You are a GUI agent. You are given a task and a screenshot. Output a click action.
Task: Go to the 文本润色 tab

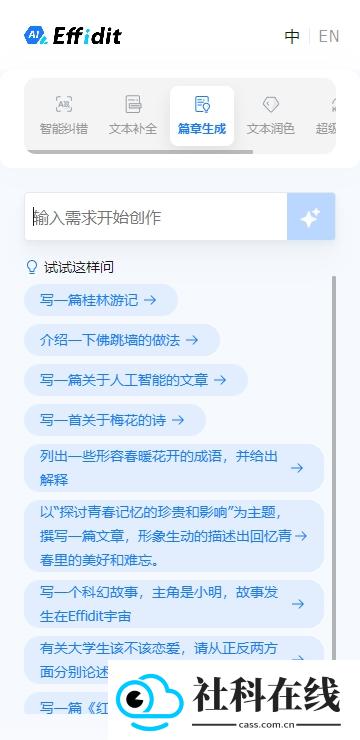pyautogui.click(x=271, y=116)
